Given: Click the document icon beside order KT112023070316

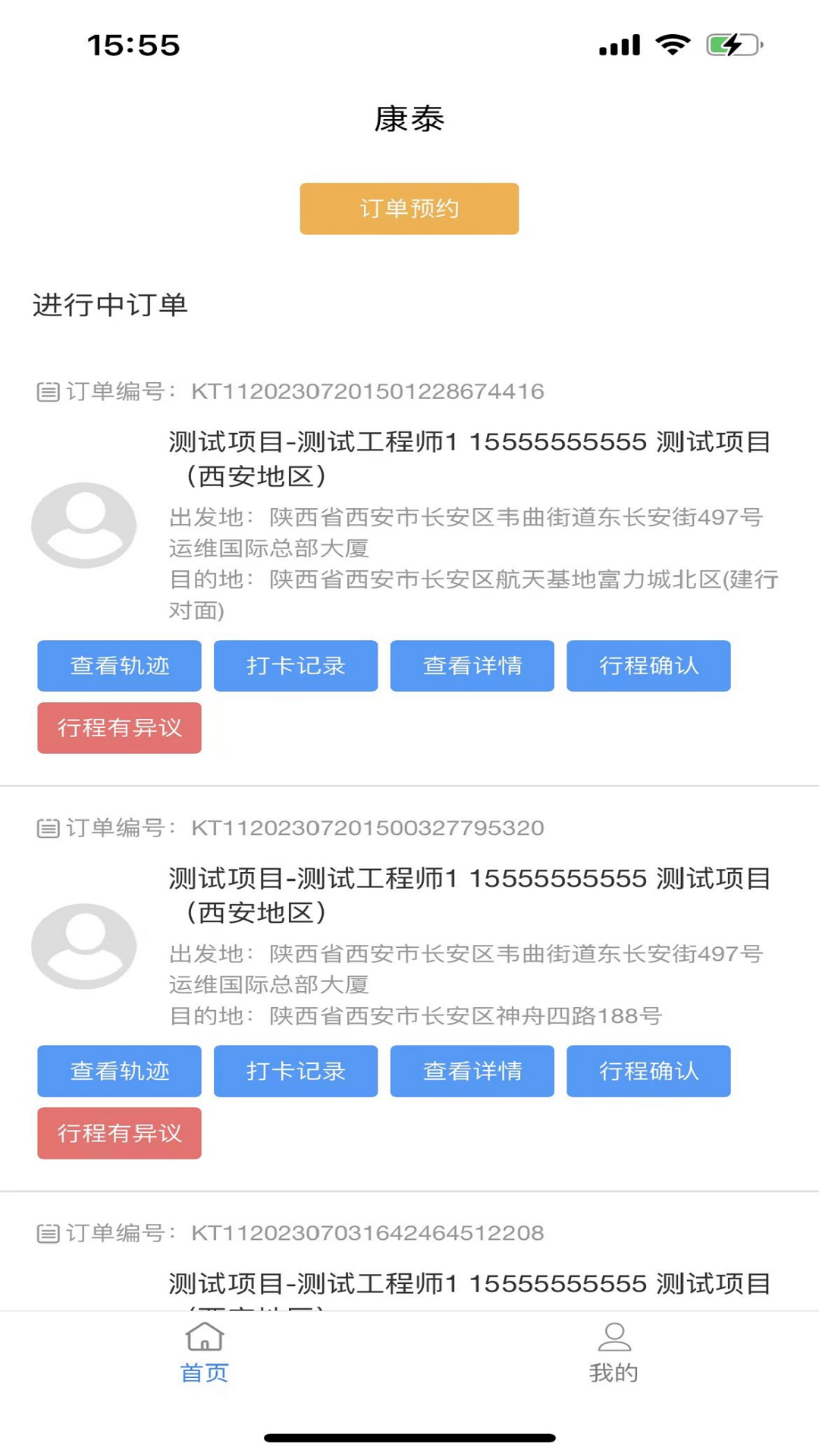Looking at the screenshot, I should coord(47,1226).
